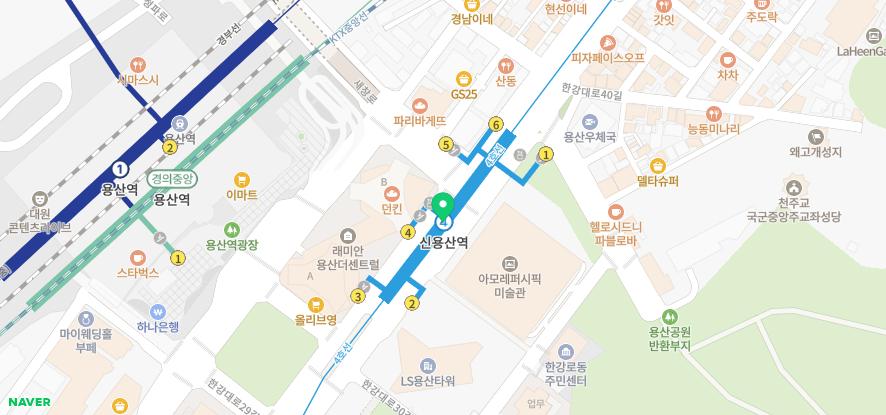This screenshot has width=886, height=415.
Task: Open the 스타벅스 cafe marker
Action: (x=138, y=257)
